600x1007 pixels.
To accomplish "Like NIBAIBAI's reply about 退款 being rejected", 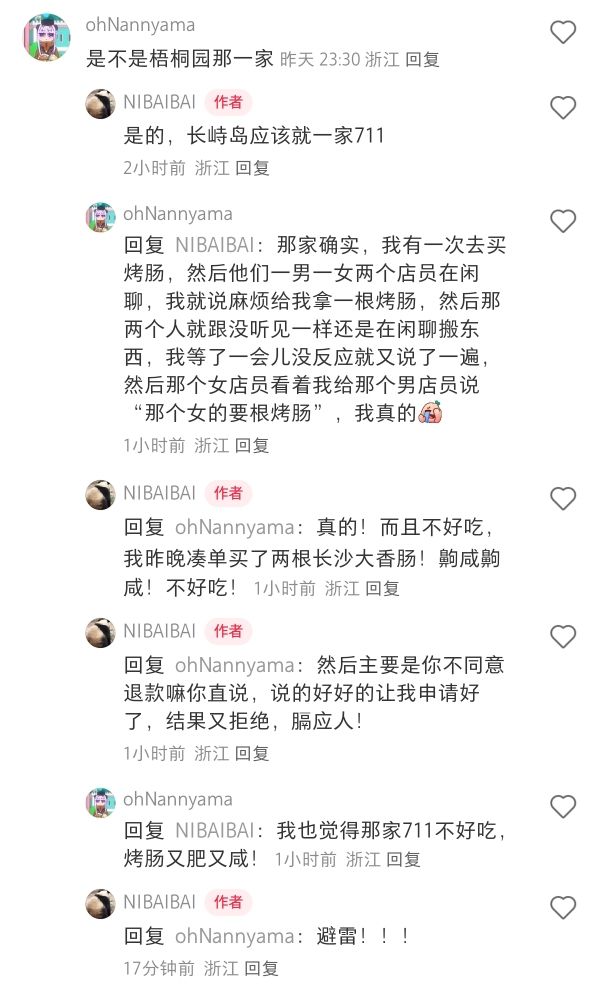I will coord(563,636).
